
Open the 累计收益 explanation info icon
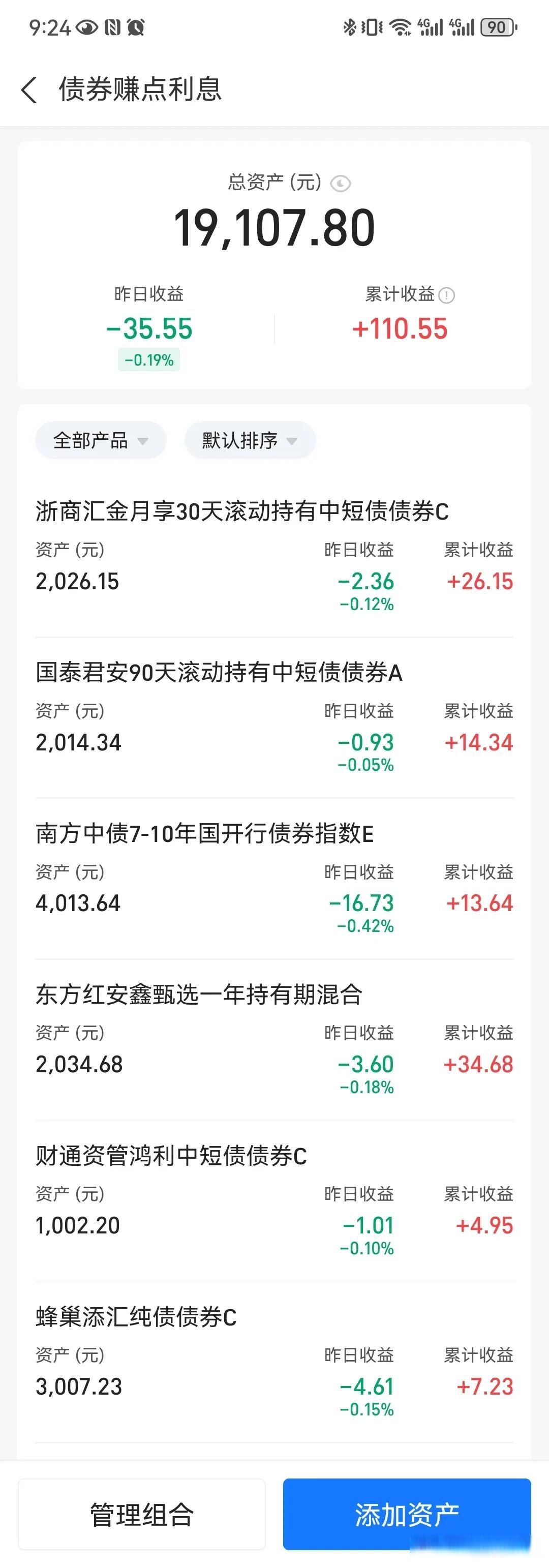pos(447,295)
